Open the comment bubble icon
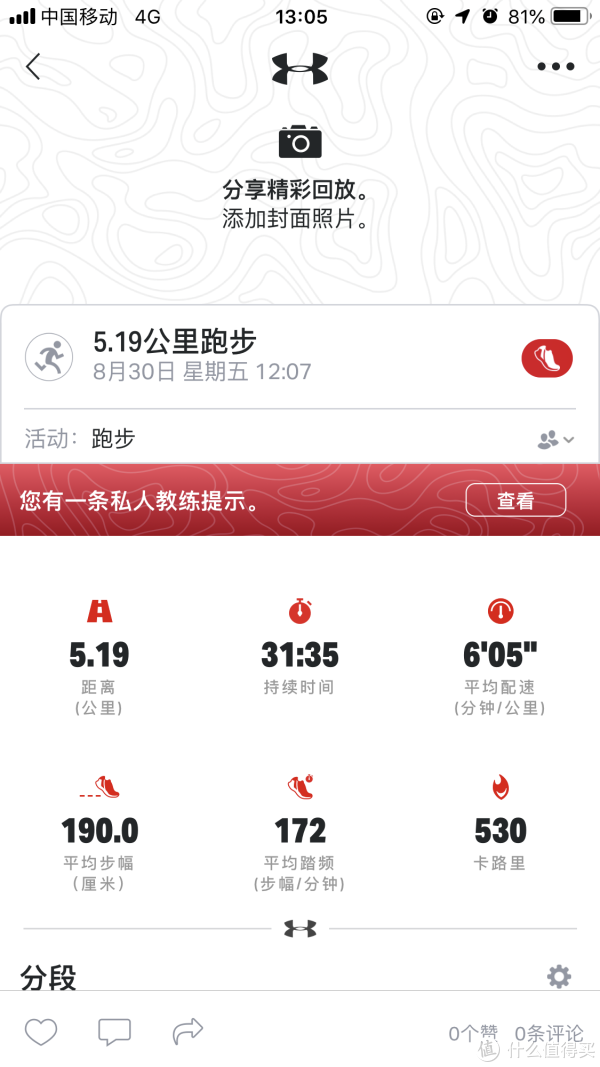This screenshot has height=1067, width=600. [x=114, y=1032]
